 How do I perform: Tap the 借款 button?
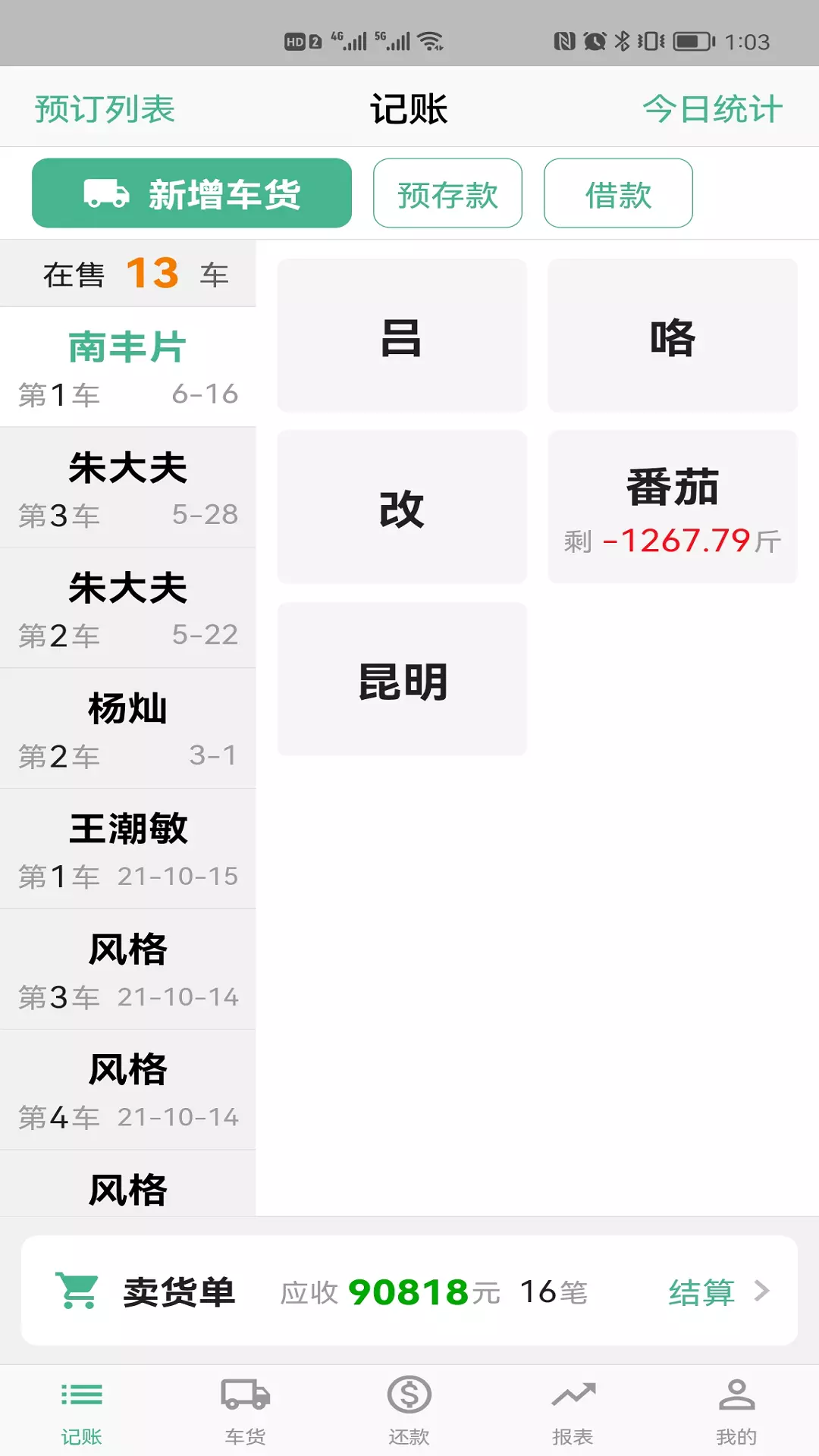(x=618, y=193)
